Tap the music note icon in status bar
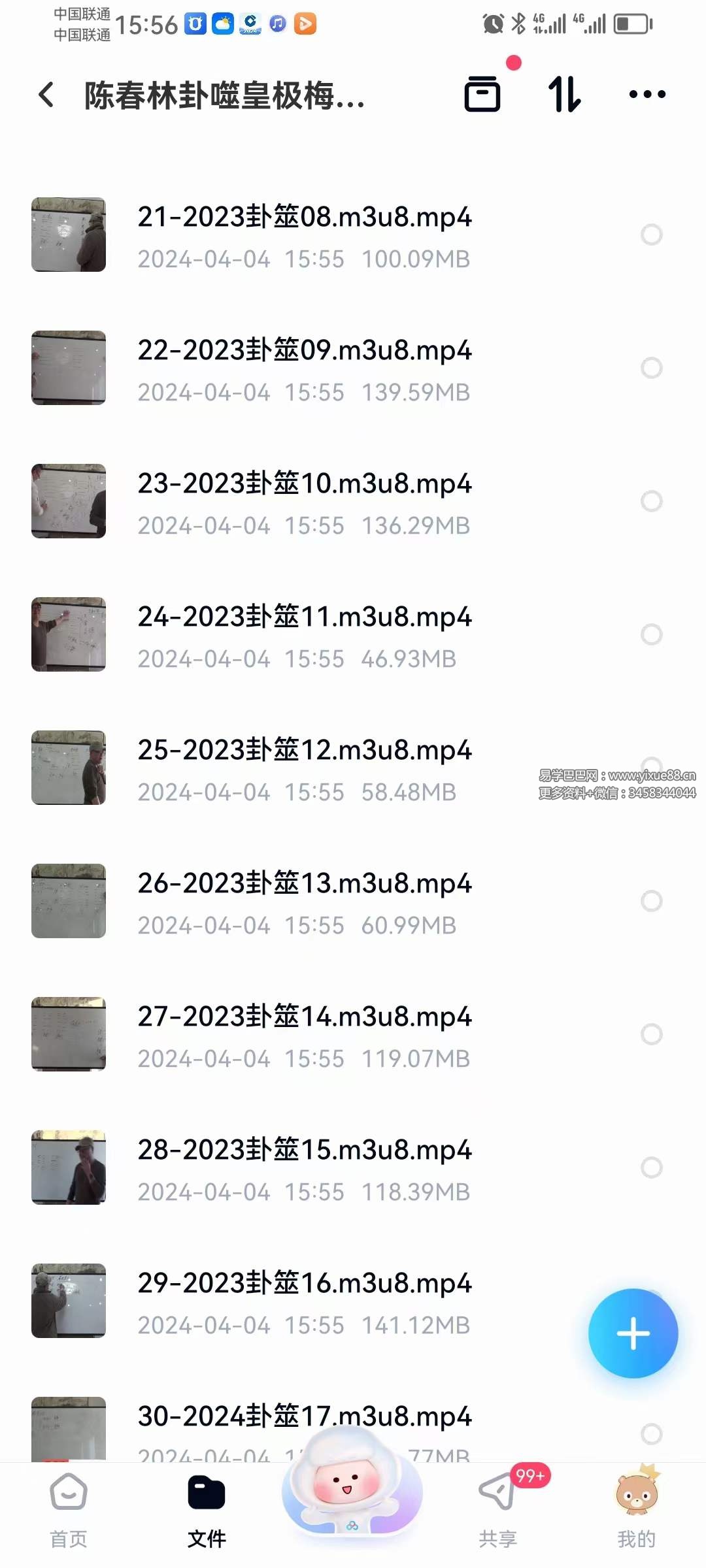The image size is (706, 1568). click(277, 25)
